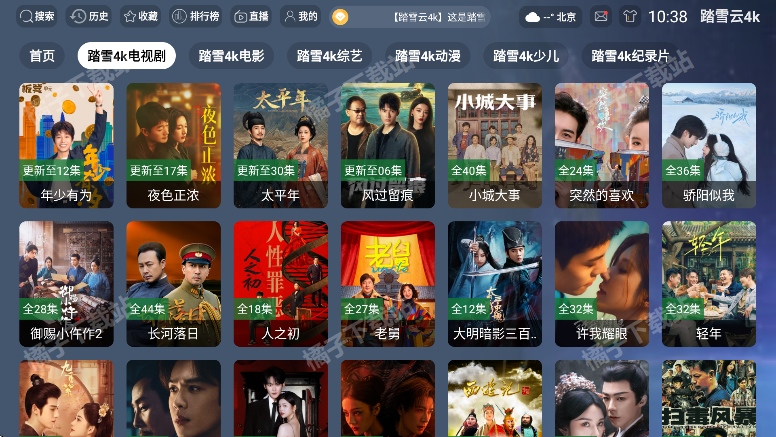Switch to 踏雪4k综艺 tab

point(330,56)
